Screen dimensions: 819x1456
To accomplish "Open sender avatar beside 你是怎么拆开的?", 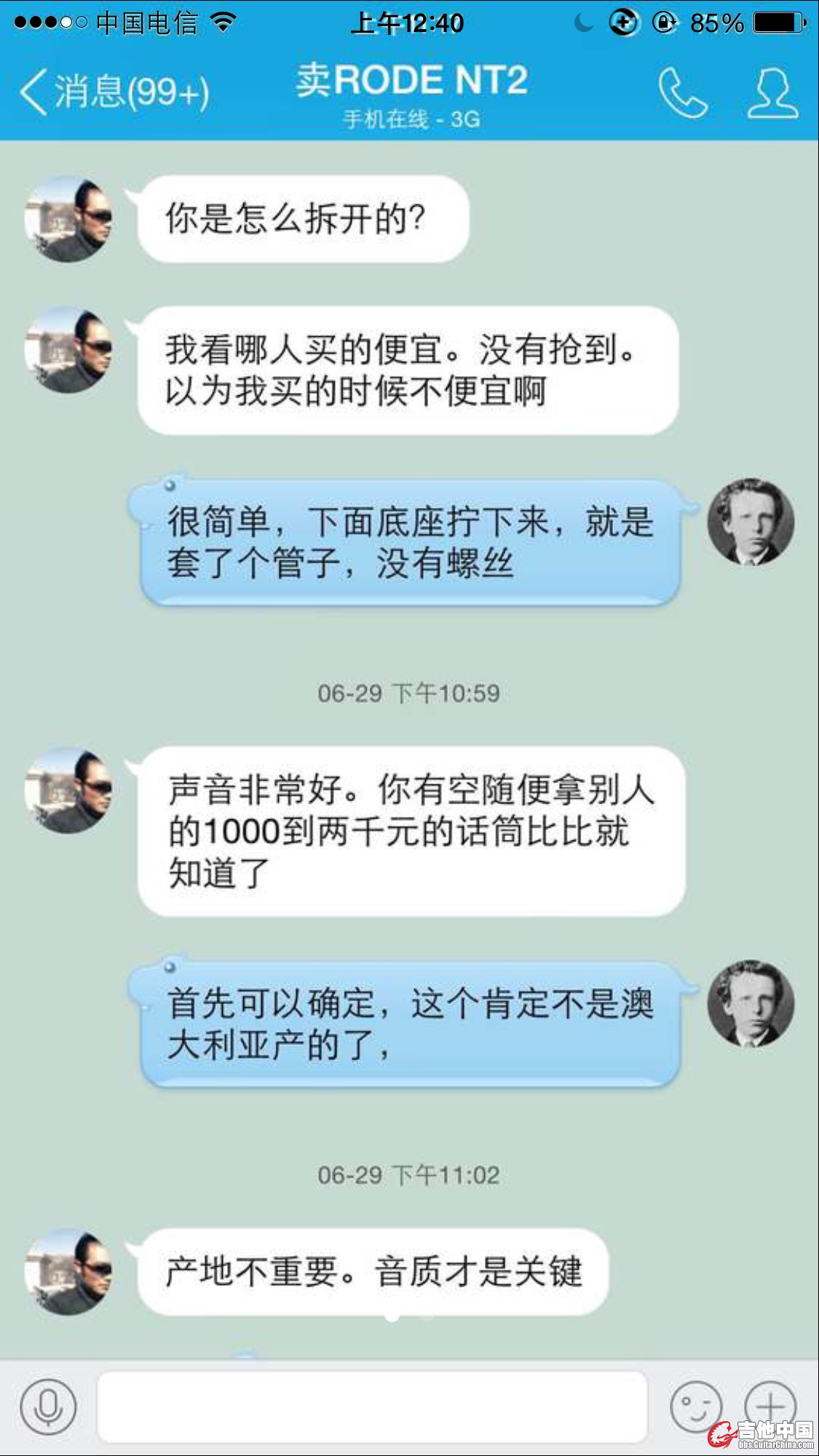I will tap(68, 219).
